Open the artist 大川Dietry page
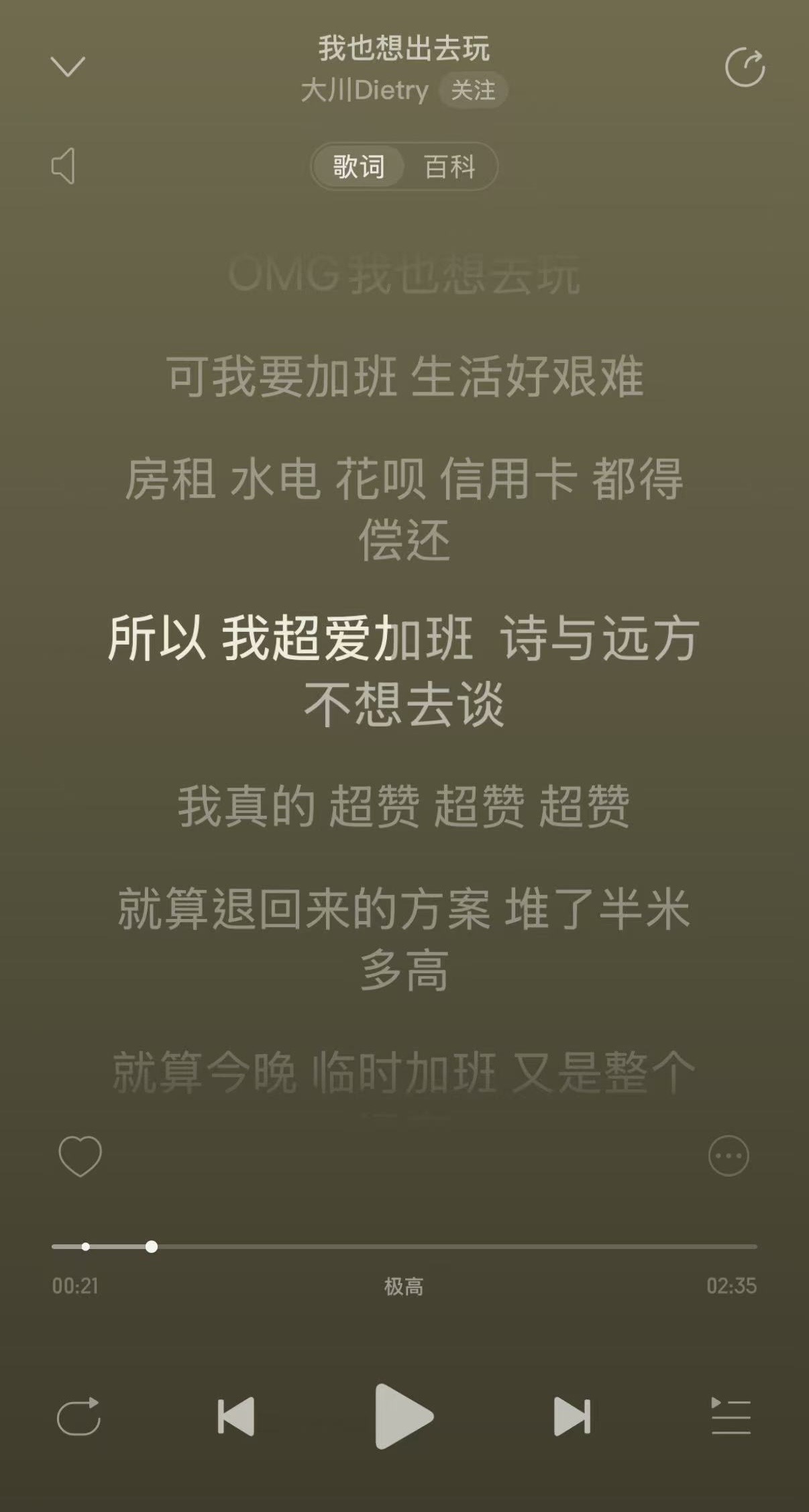Image resolution: width=809 pixels, height=1512 pixels. point(364,90)
